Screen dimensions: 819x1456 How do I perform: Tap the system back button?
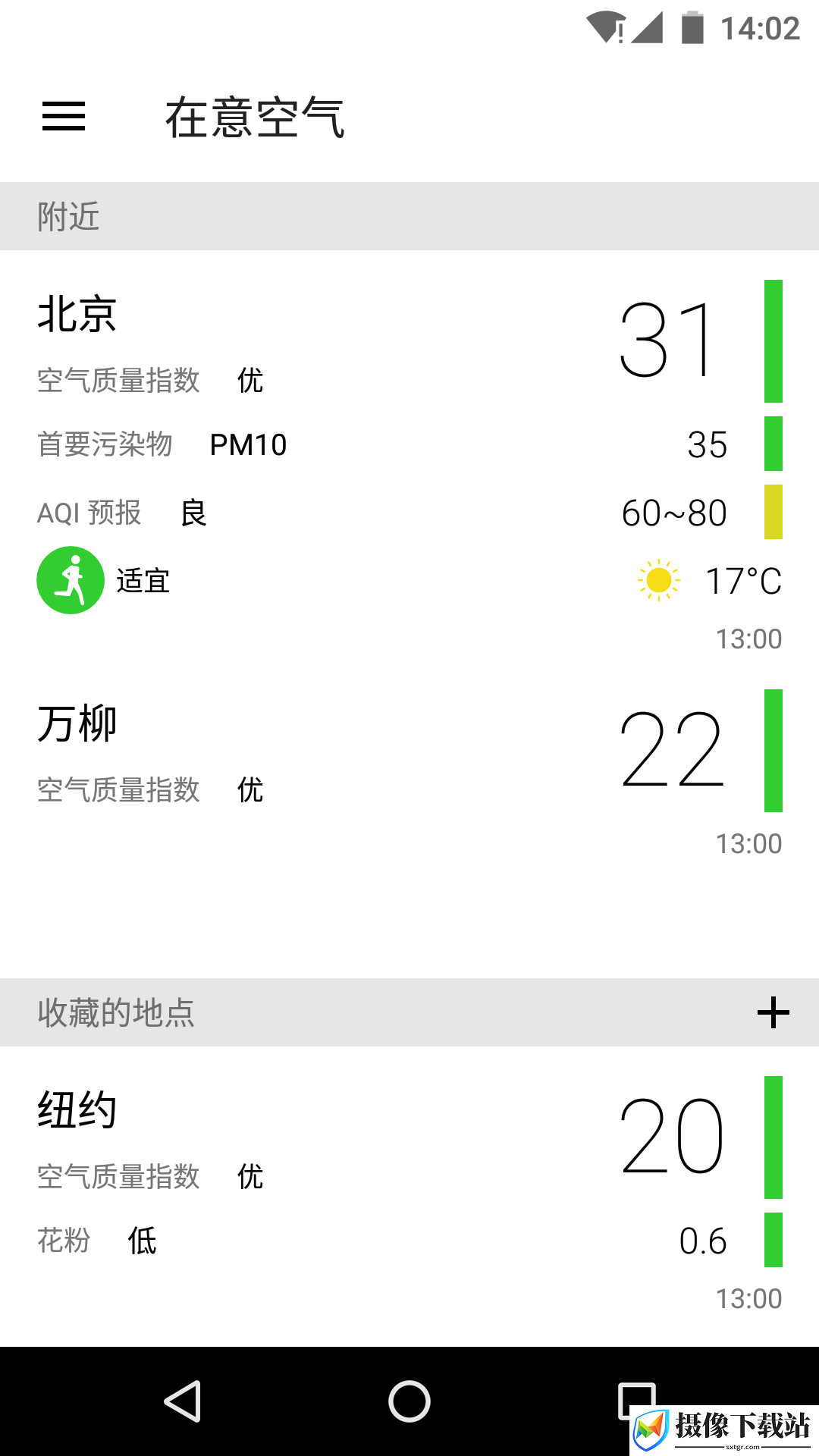[183, 1401]
